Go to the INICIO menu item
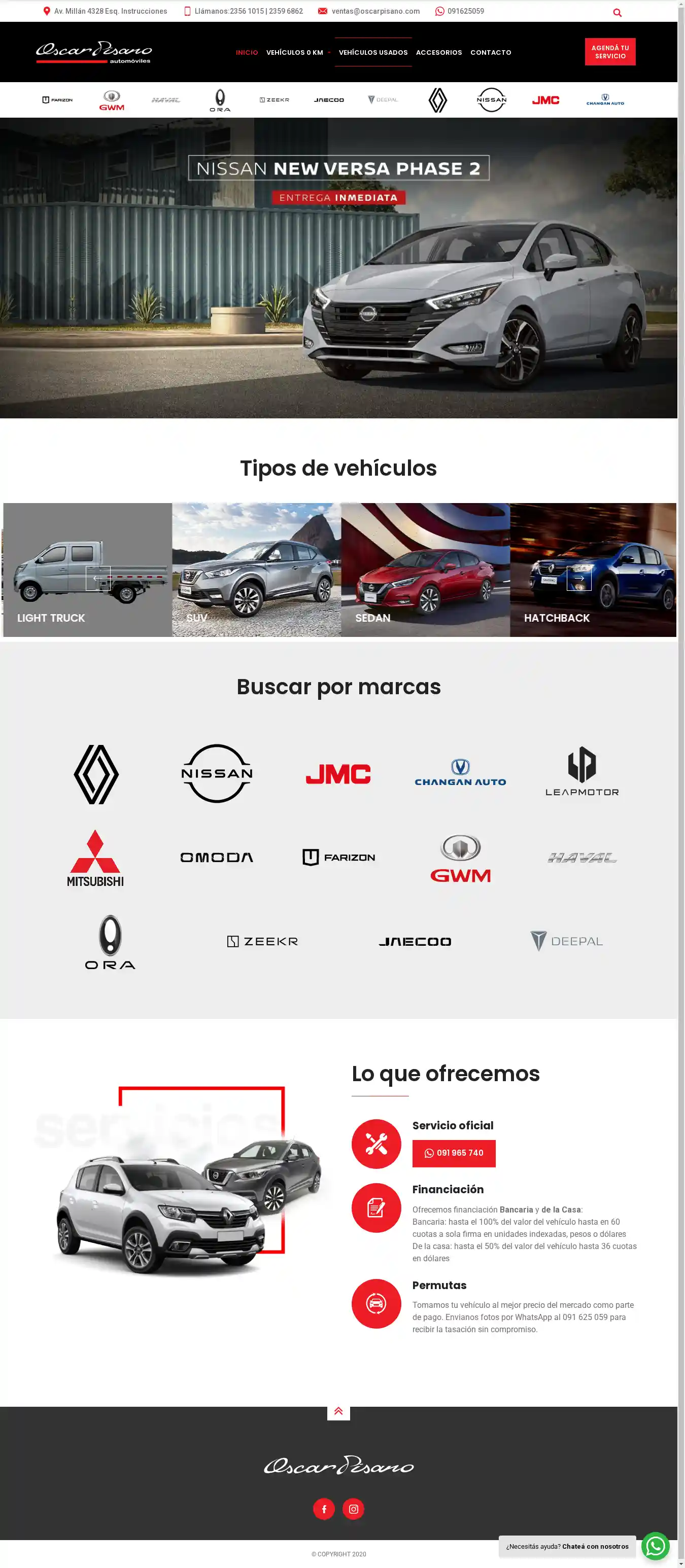 (247, 52)
